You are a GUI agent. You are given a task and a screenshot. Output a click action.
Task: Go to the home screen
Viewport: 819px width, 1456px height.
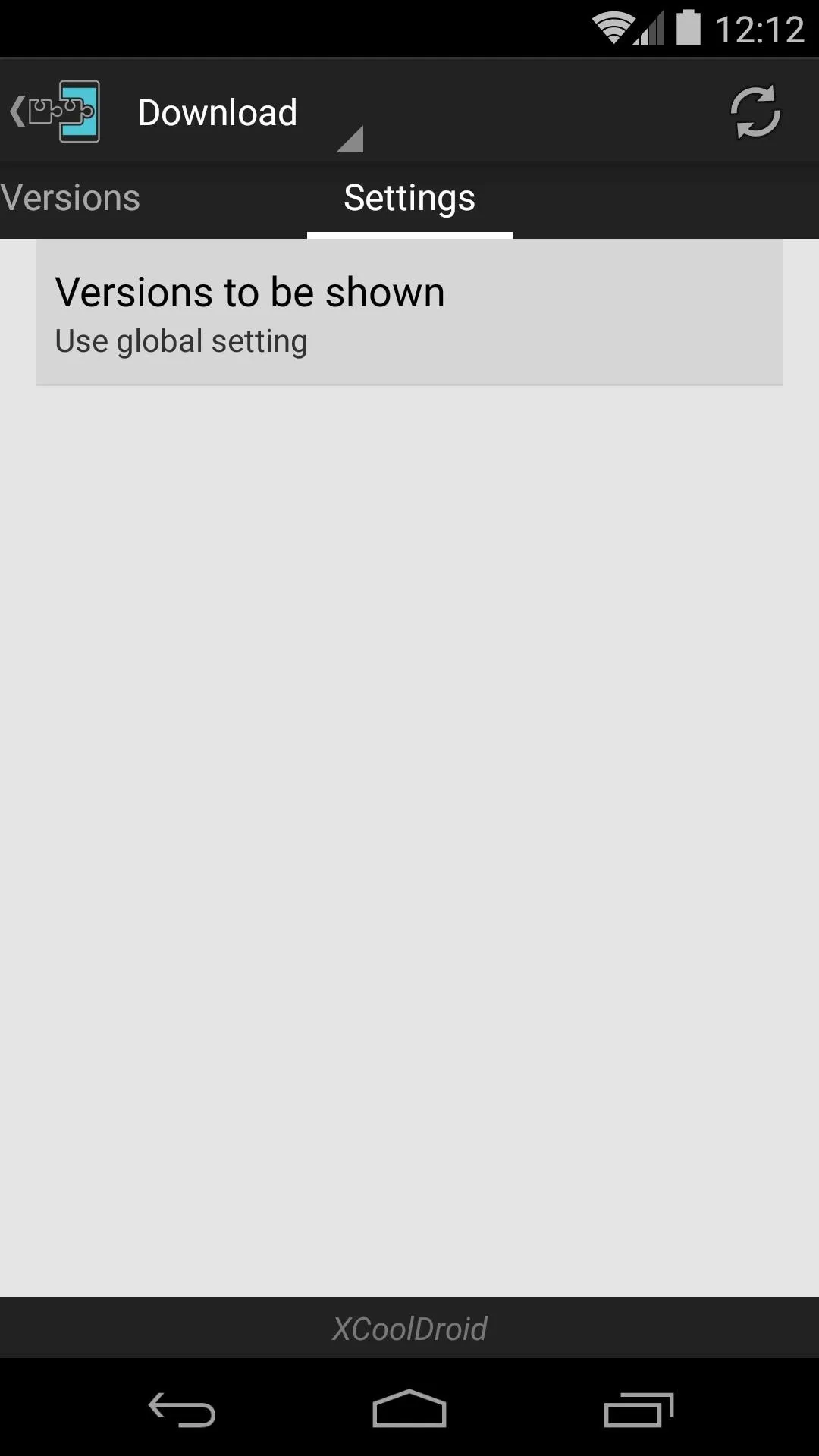[x=409, y=1409]
